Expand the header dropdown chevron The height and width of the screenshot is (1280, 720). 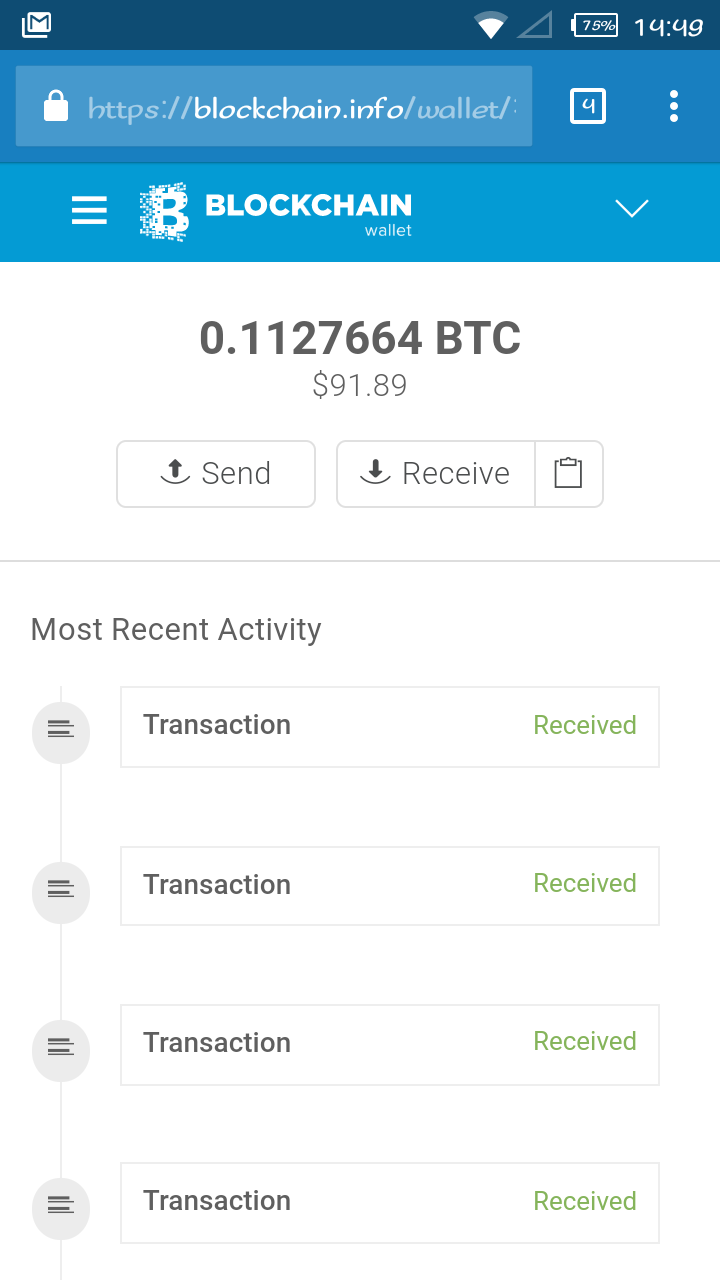(632, 208)
